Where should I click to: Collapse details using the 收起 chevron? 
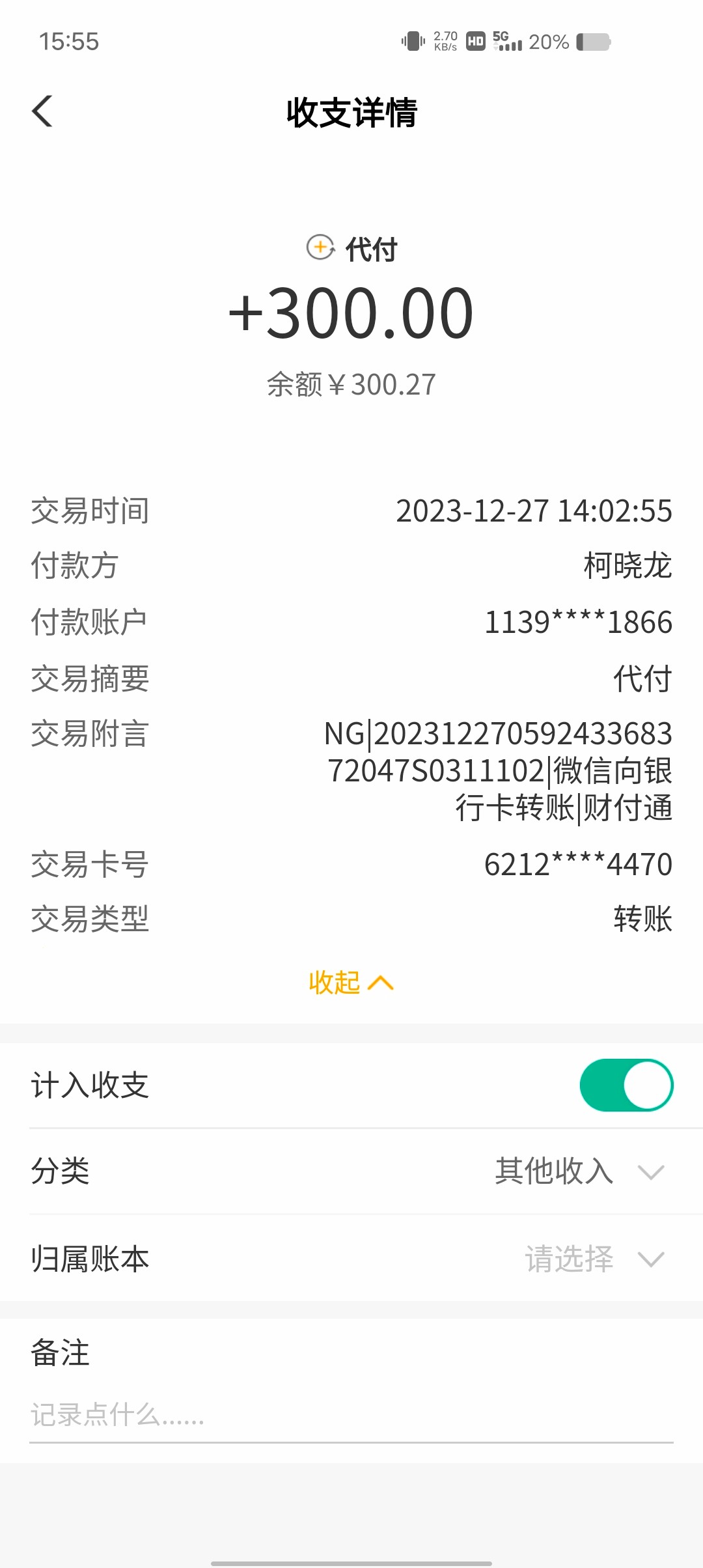pyautogui.click(x=380, y=983)
